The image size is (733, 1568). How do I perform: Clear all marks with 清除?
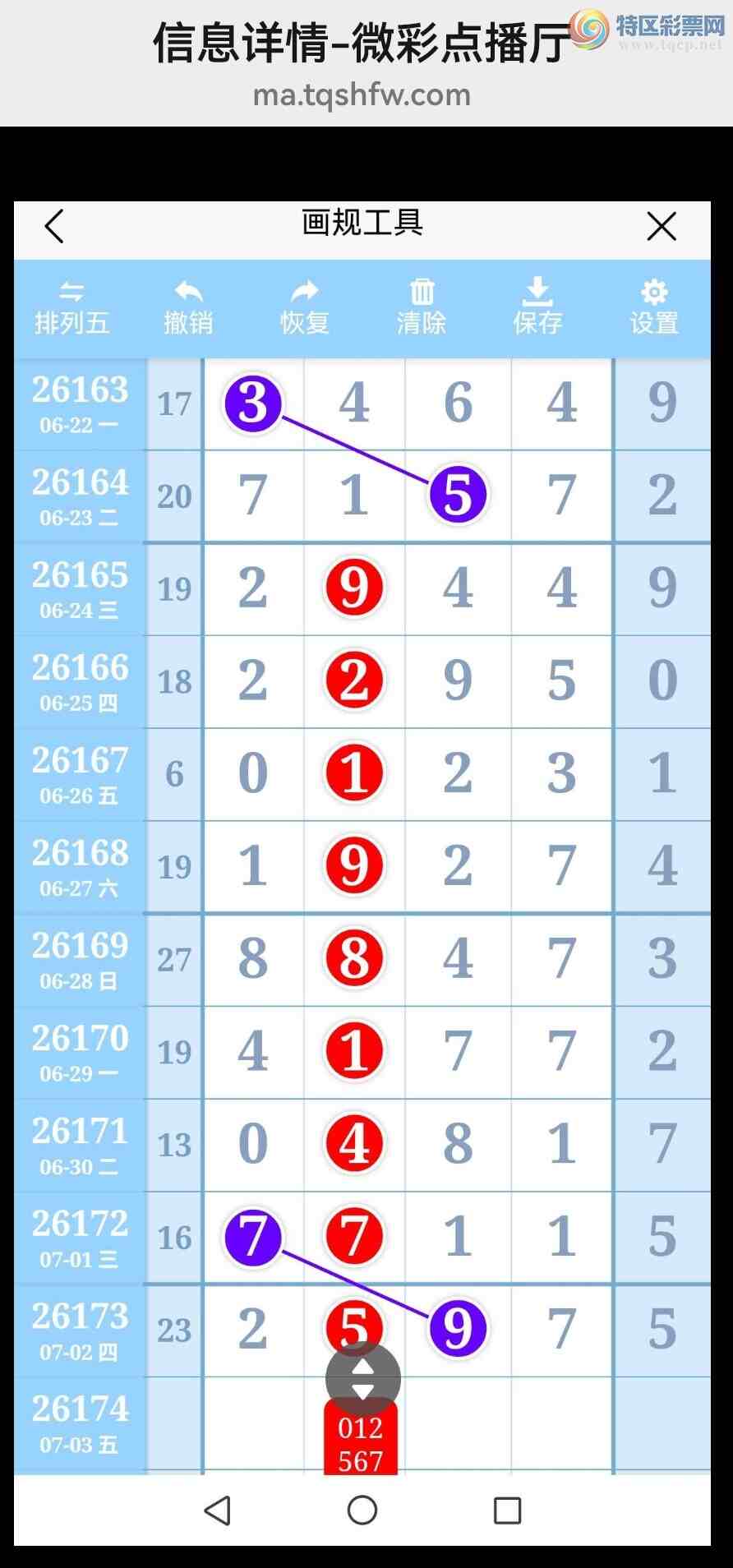(x=422, y=308)
